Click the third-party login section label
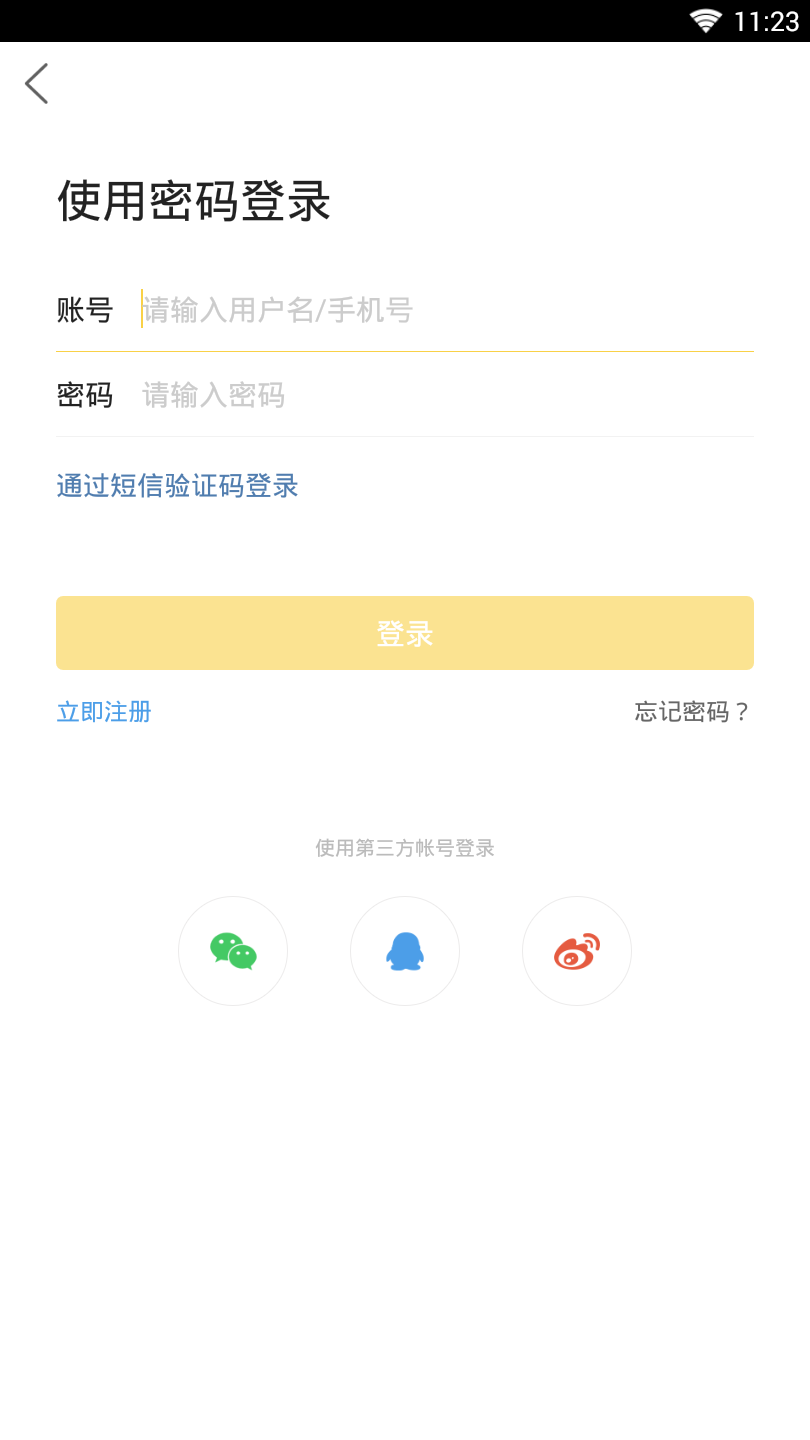Screen dimensions: 810x1440 coord(405,848)
